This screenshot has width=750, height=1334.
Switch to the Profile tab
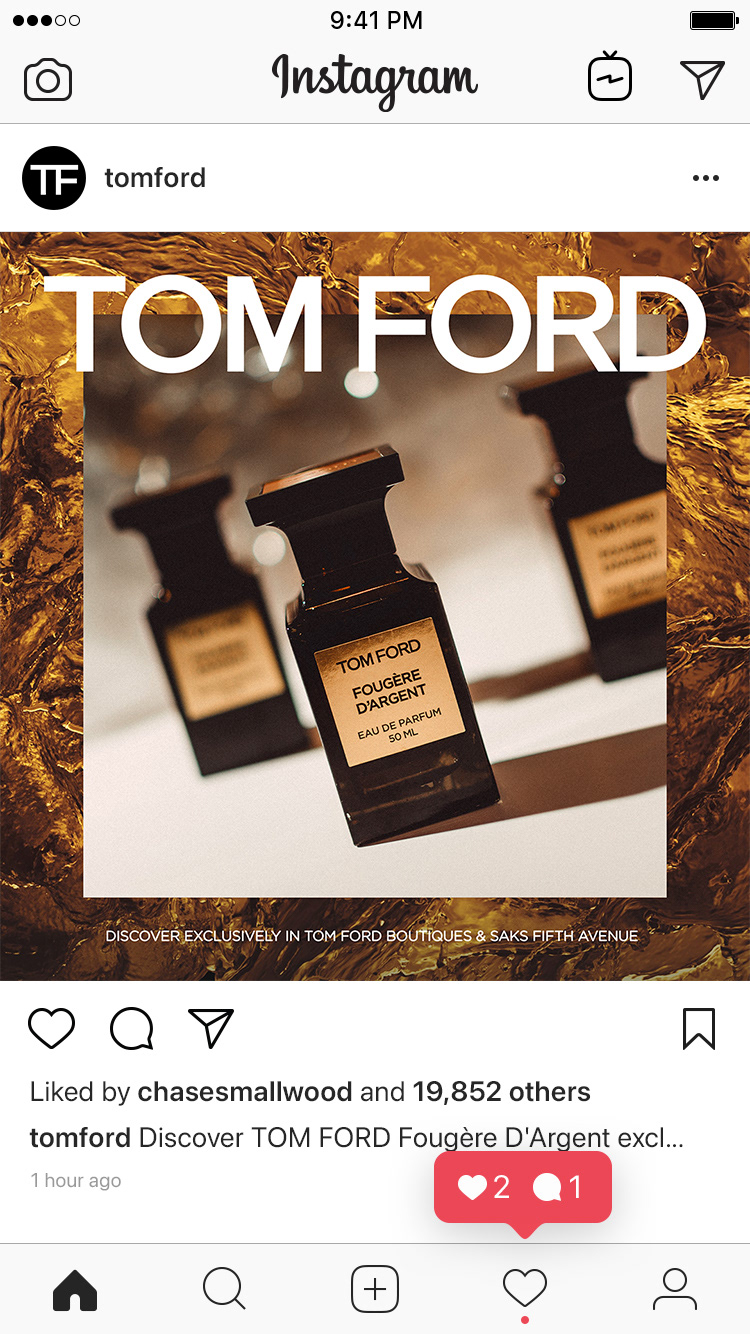(675, 1289)
